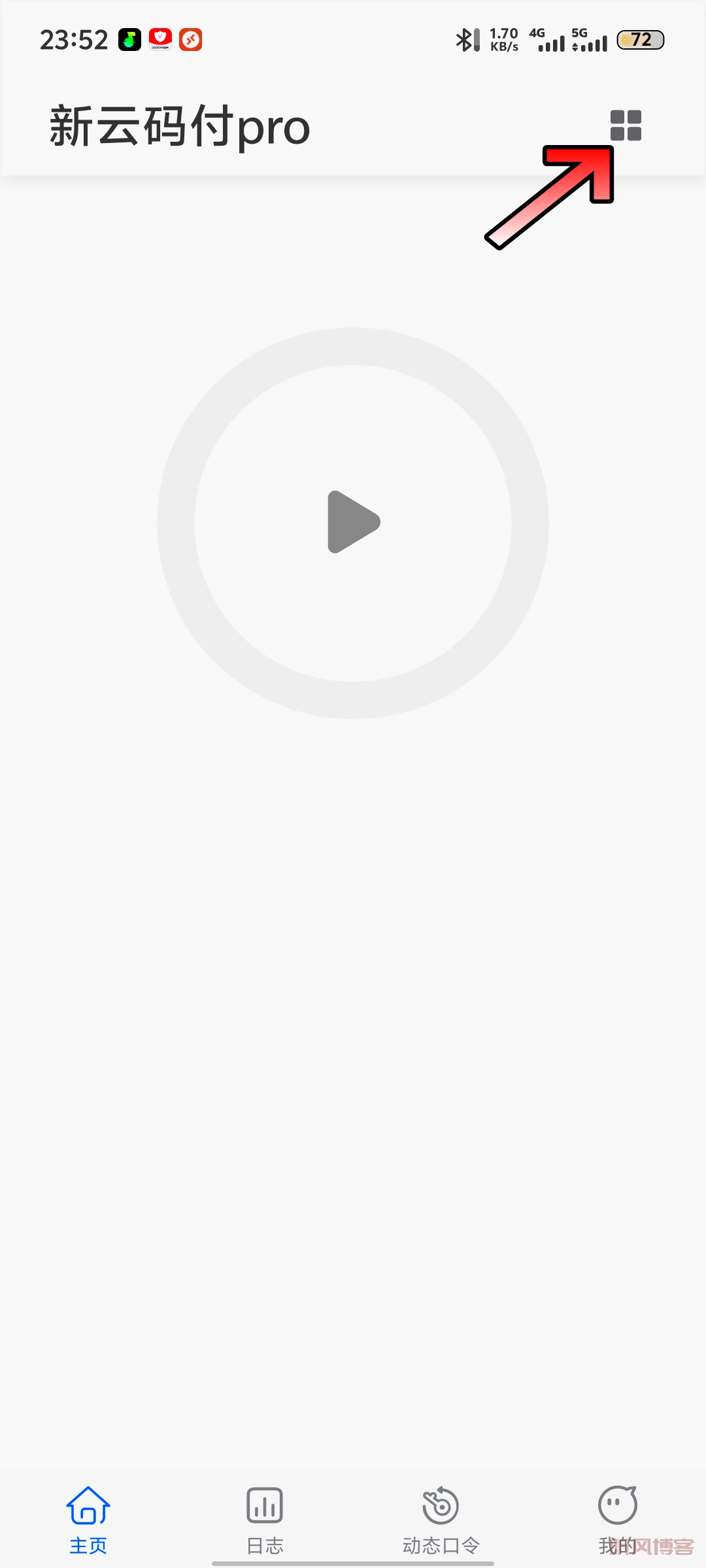Select the 我的 tab
706x1568 pixels.
(617, 1520)
